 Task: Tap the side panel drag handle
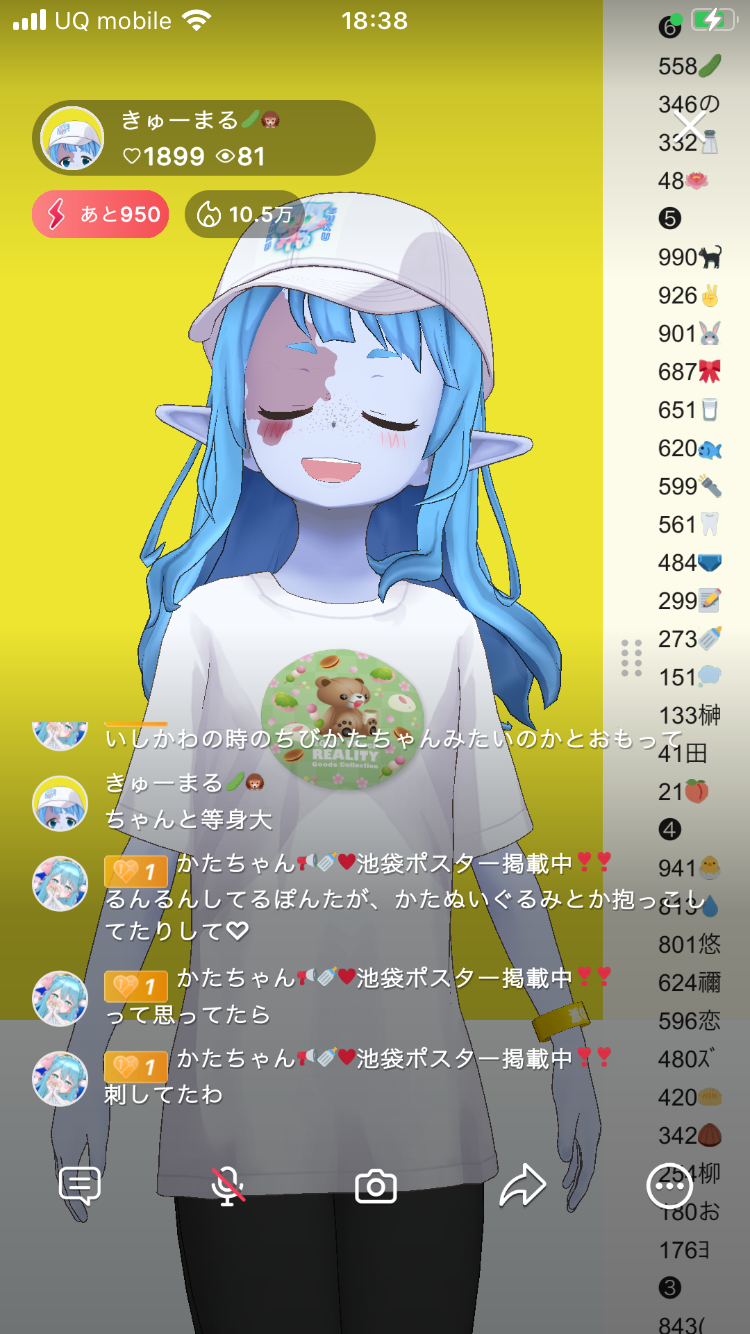(x=631, y=658)
